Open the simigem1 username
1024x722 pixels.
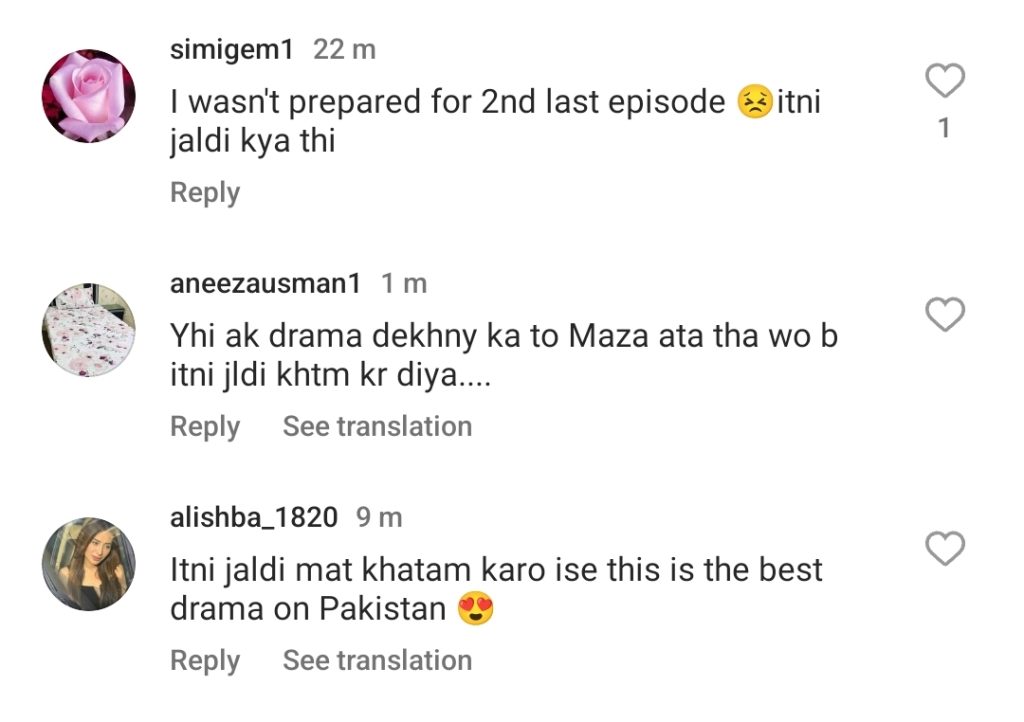[x=236, y=50]
